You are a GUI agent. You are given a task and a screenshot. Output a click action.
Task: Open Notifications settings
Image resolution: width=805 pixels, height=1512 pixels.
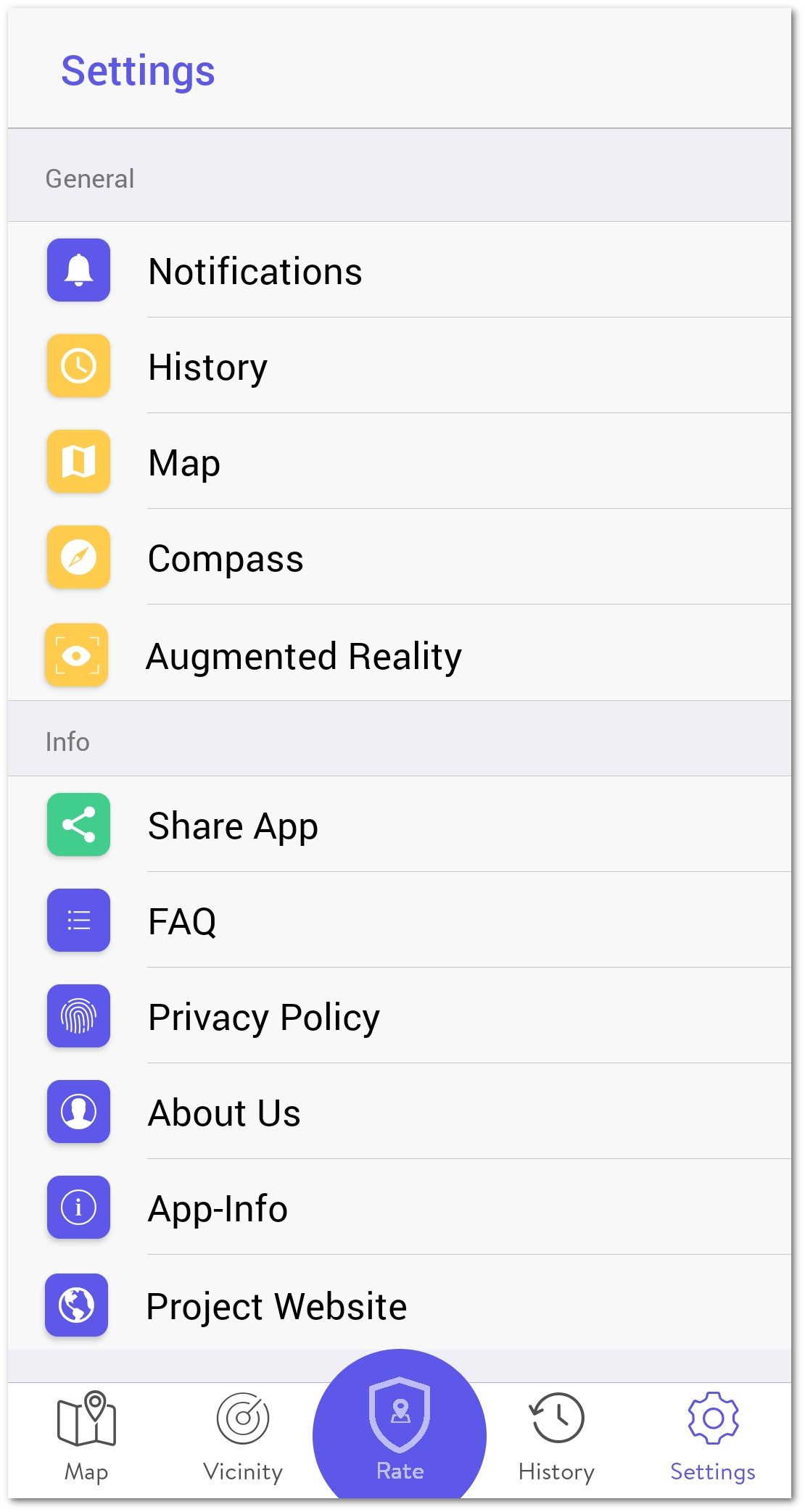click(x=400, y=270)
